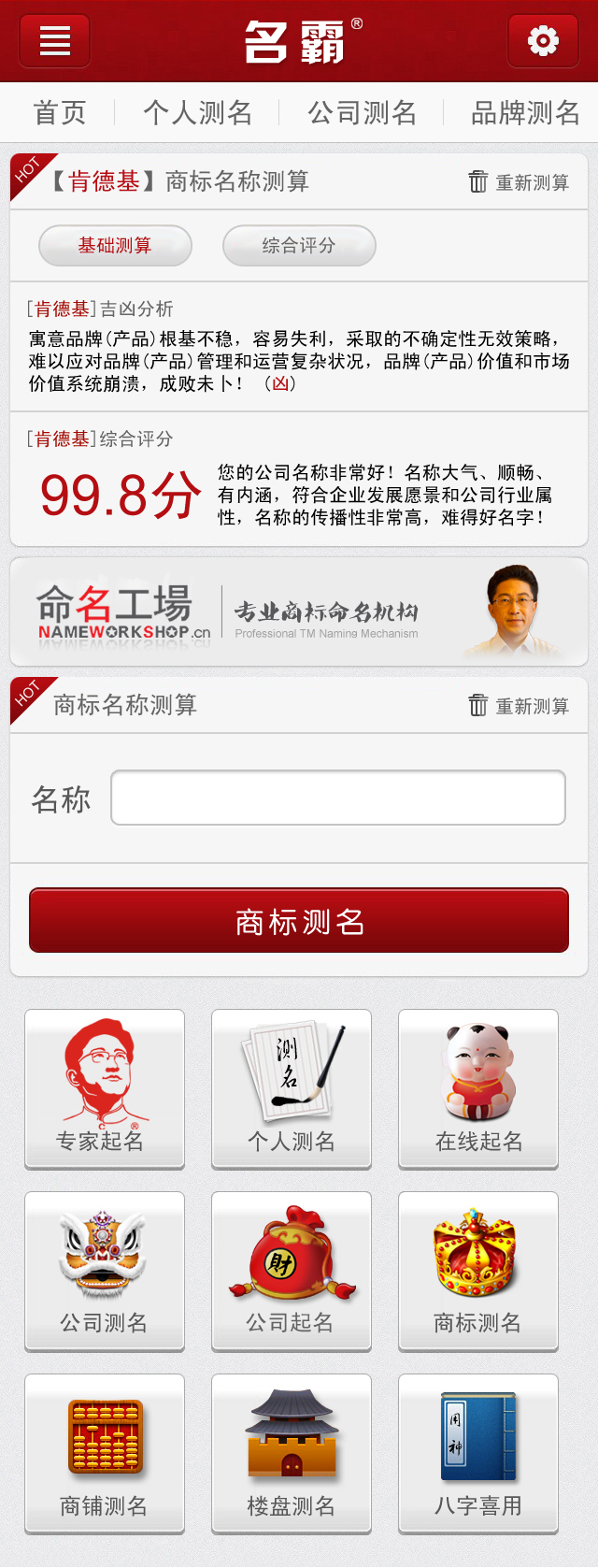Viewport: 598px width, 1568px height.
Task: Open the 公司起名 tile
Action: pos(292,1272)
